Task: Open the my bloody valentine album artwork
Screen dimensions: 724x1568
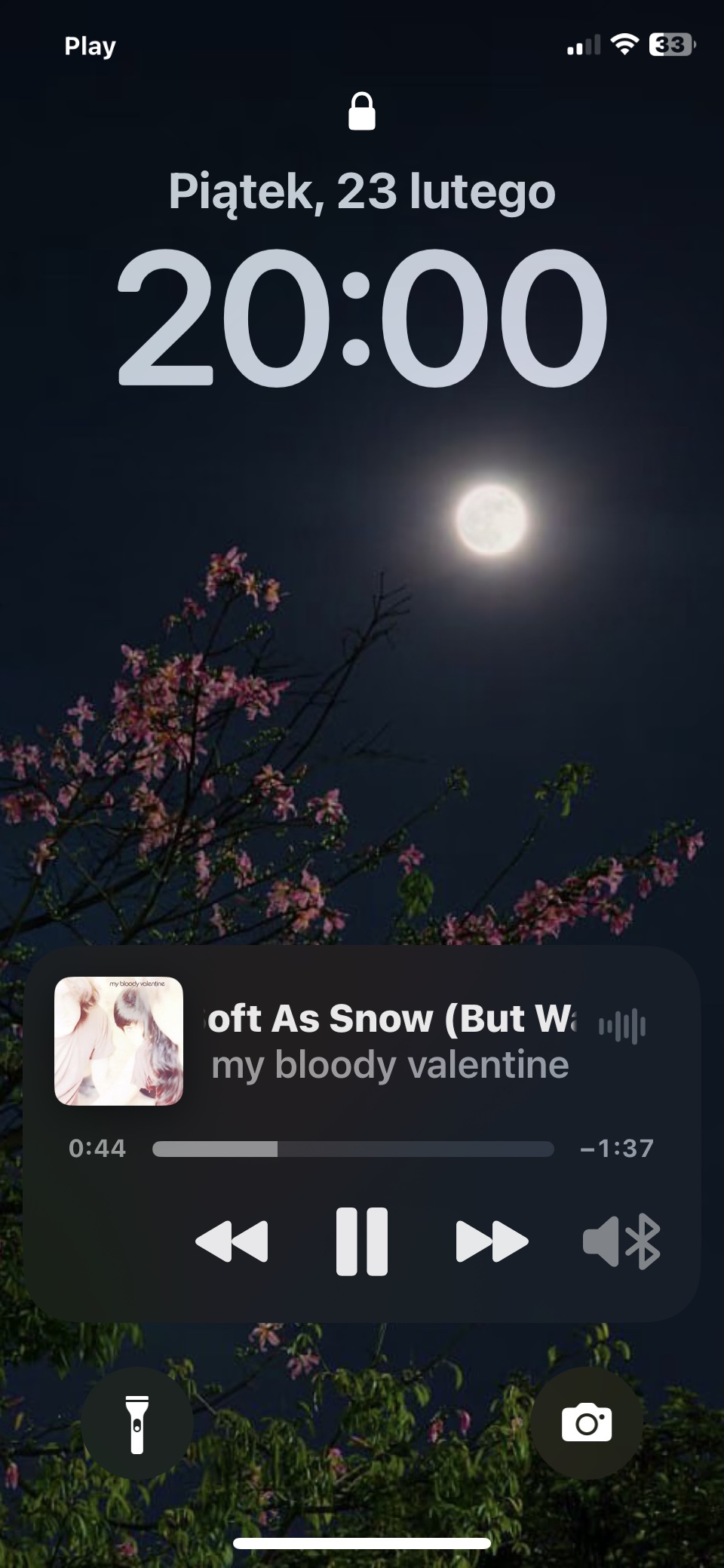Action: click(x=119, y=1041)
